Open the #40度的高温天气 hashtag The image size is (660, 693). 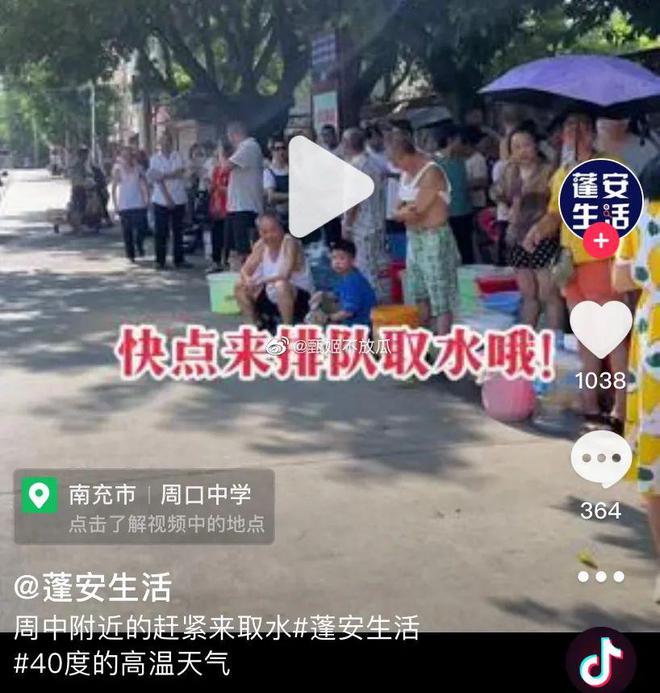click(121, 663)
